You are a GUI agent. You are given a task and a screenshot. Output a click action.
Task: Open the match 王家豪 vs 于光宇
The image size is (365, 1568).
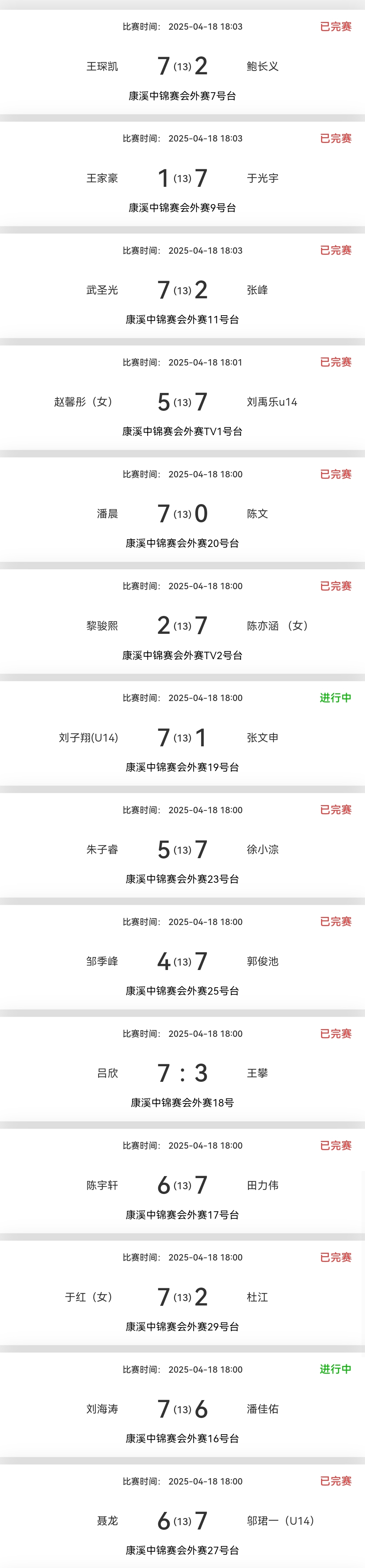point(182,178)
